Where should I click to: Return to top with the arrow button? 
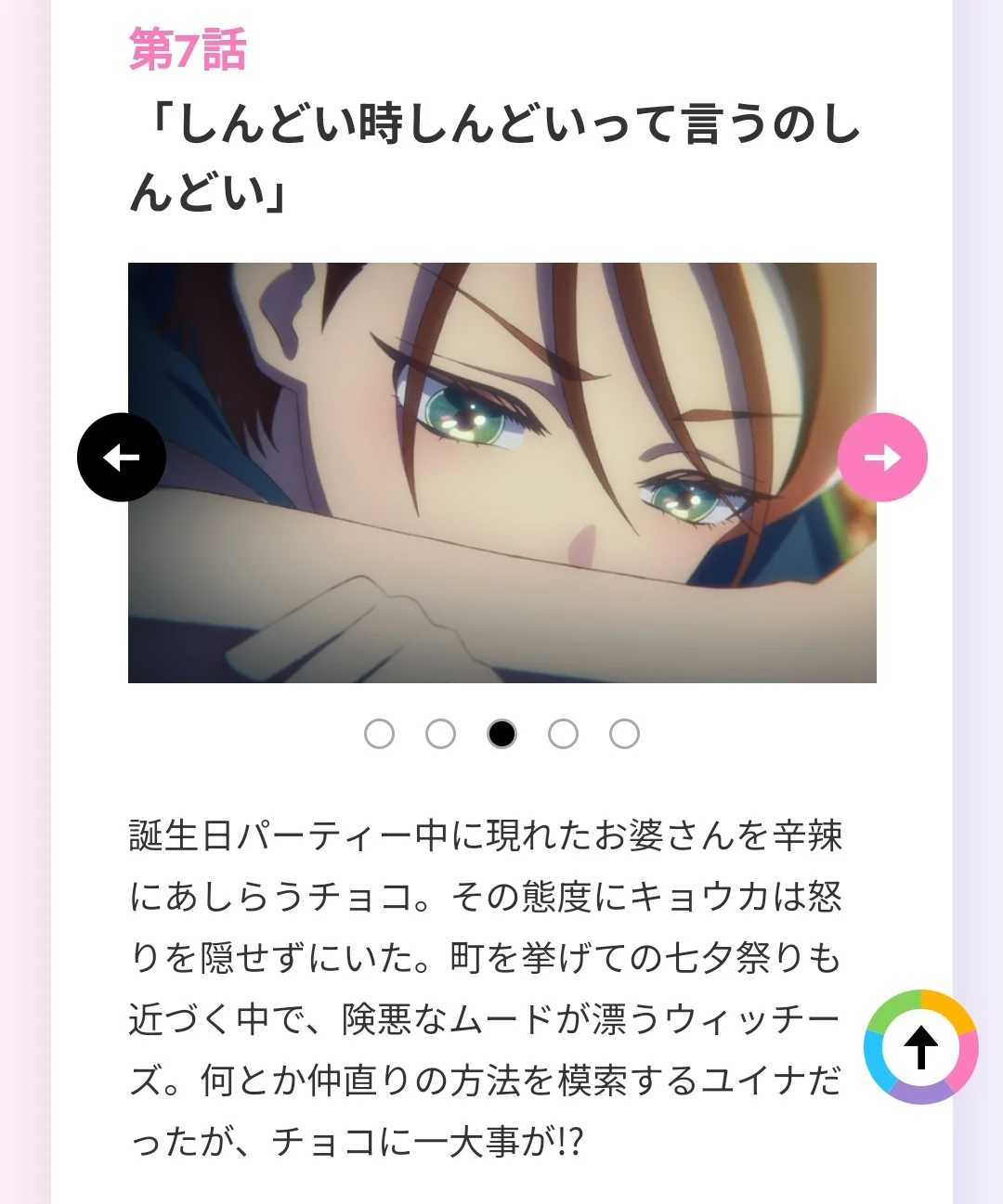click(920, 1047)
